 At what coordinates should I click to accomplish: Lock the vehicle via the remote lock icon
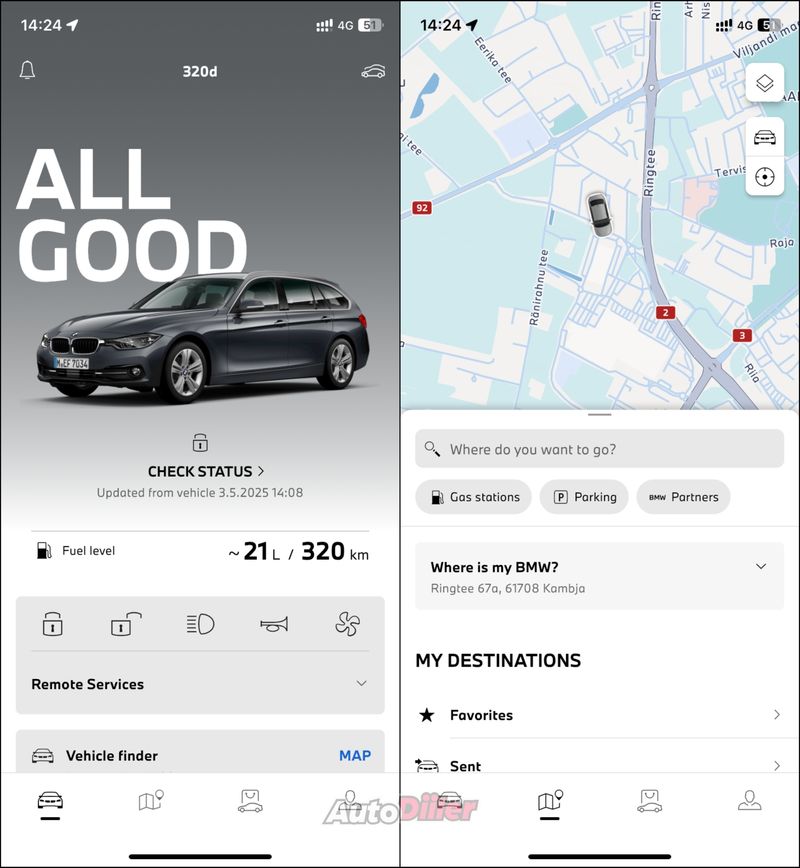pos(53,625)
